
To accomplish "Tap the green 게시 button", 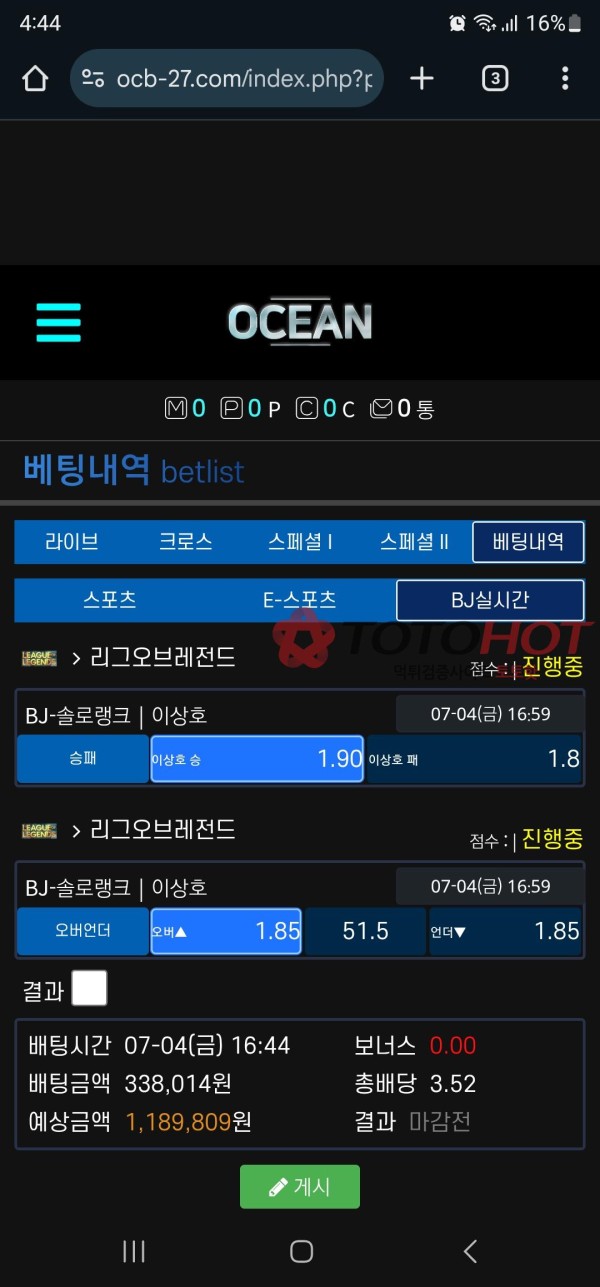I will click(x=300, y=1187).
